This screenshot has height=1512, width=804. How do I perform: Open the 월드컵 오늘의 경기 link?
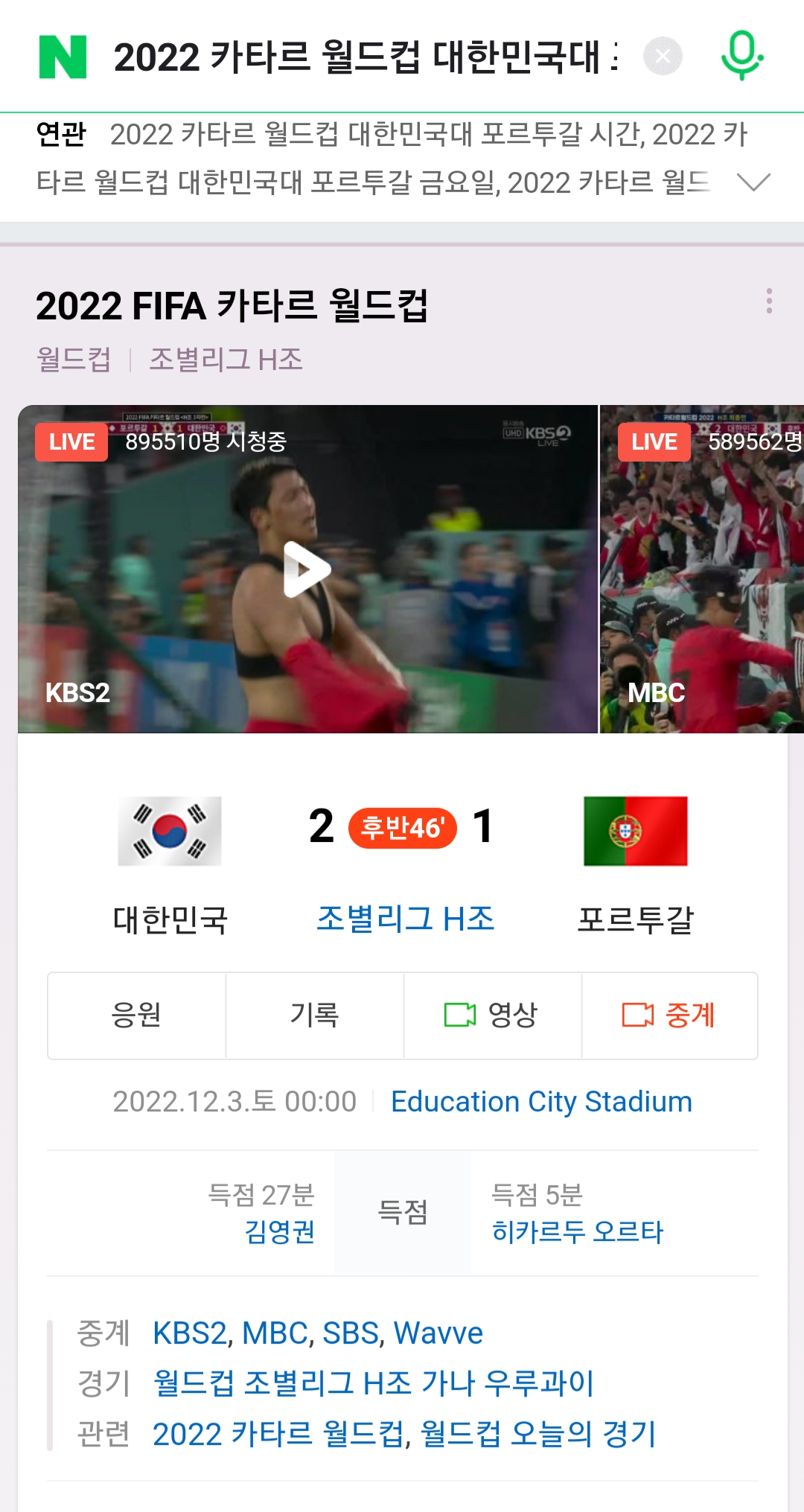(538, 1434)
